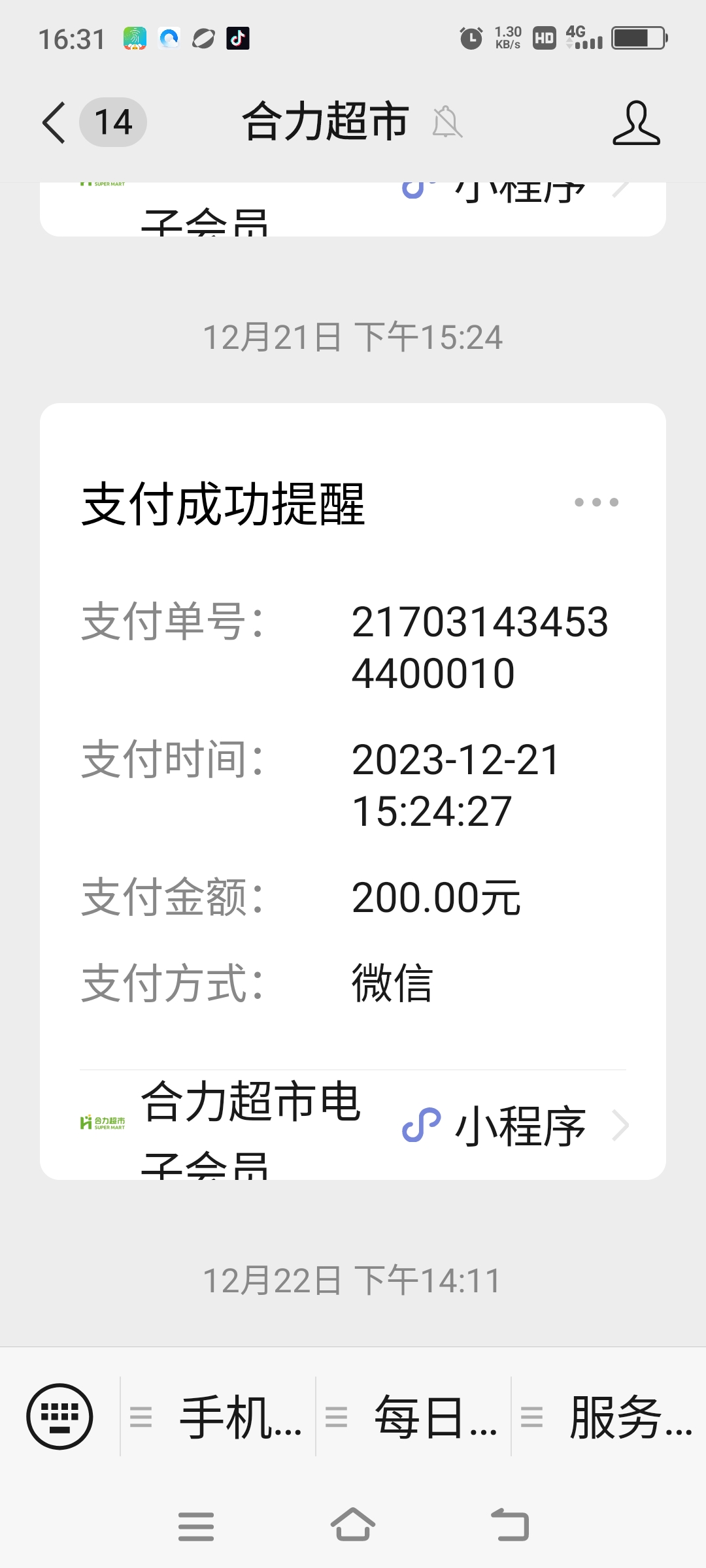
Task: Open the 支付成功提醒 payment card
Action: (x=353, y=784)
